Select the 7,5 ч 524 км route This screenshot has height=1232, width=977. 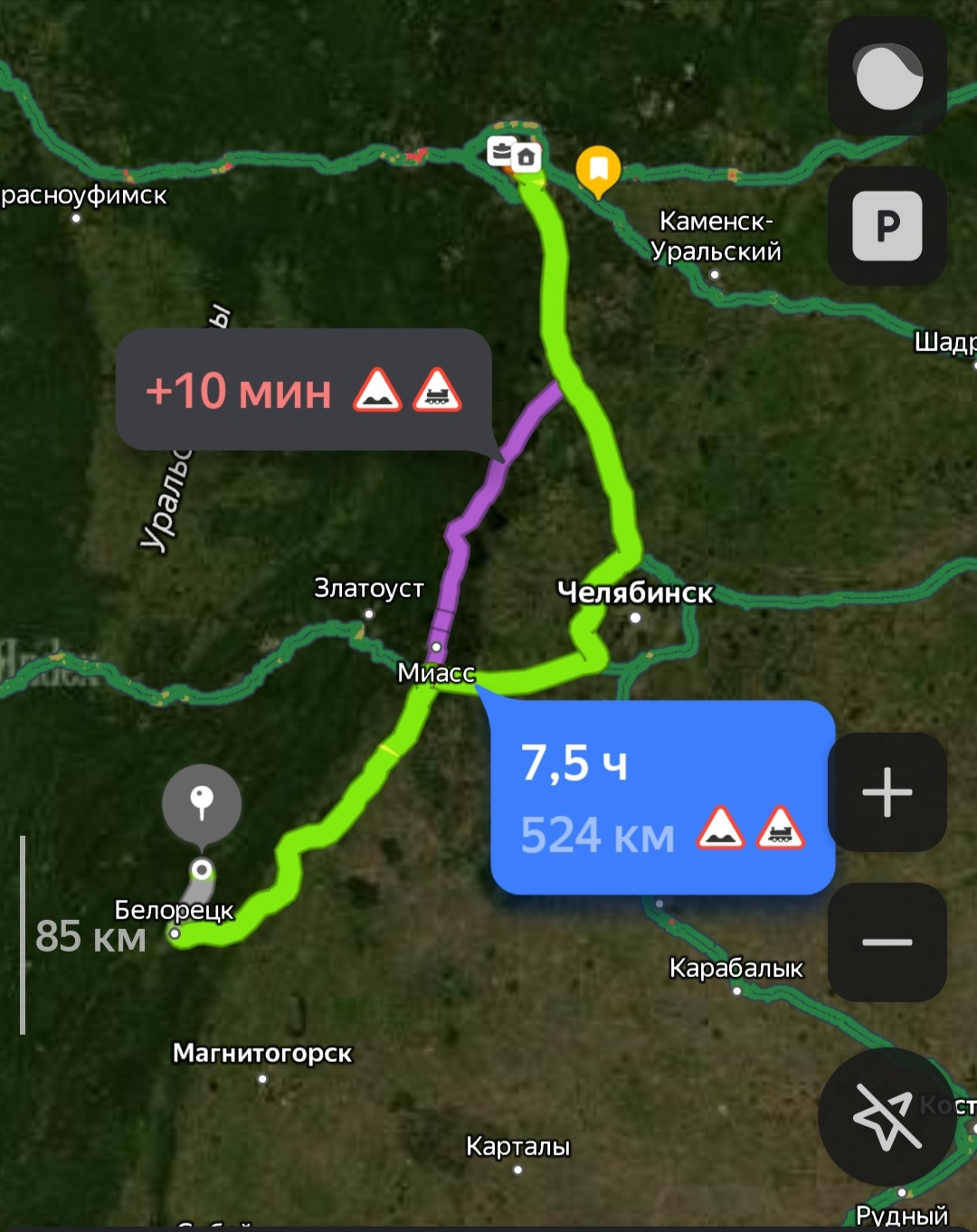click(x=661, y=798)
